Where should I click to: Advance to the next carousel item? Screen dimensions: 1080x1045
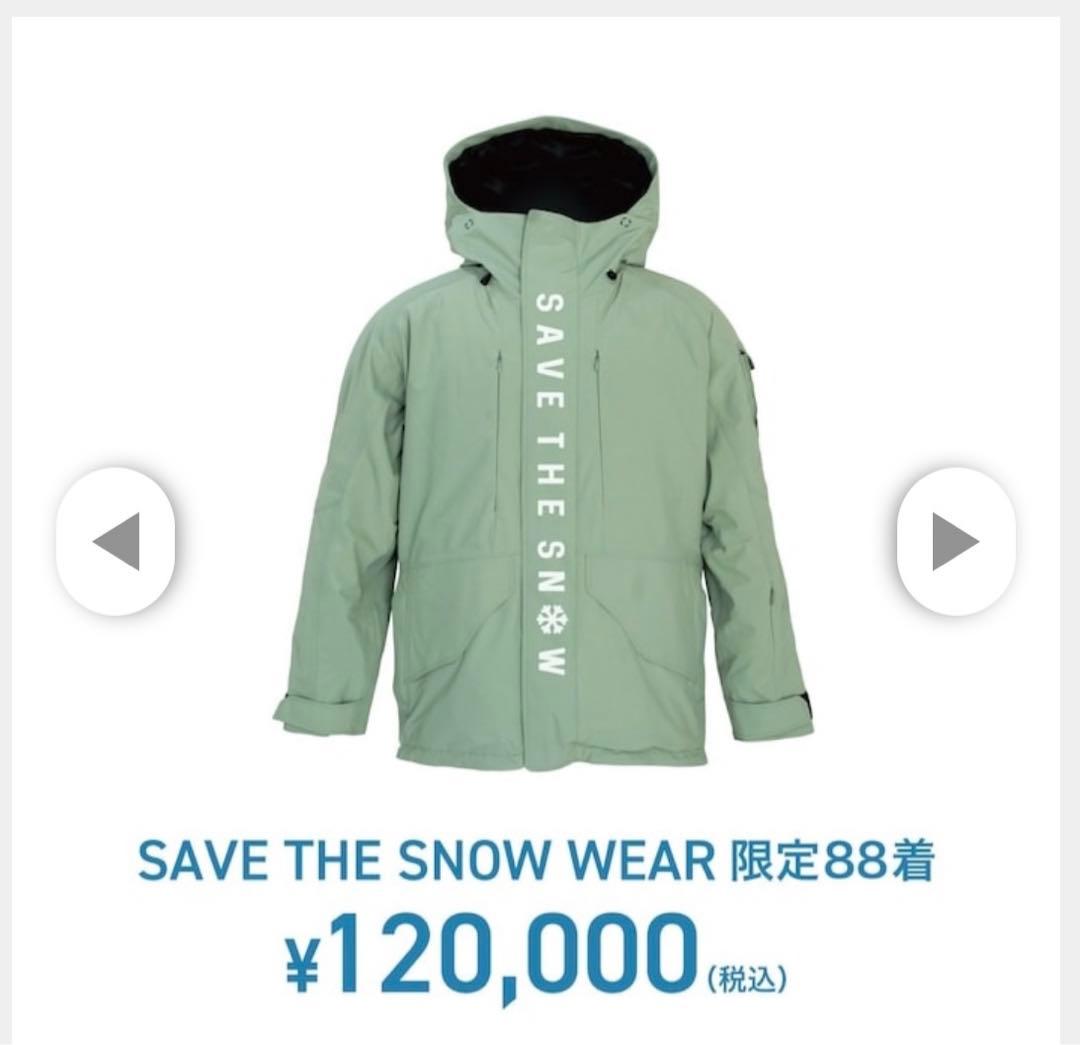click(955, 541)
